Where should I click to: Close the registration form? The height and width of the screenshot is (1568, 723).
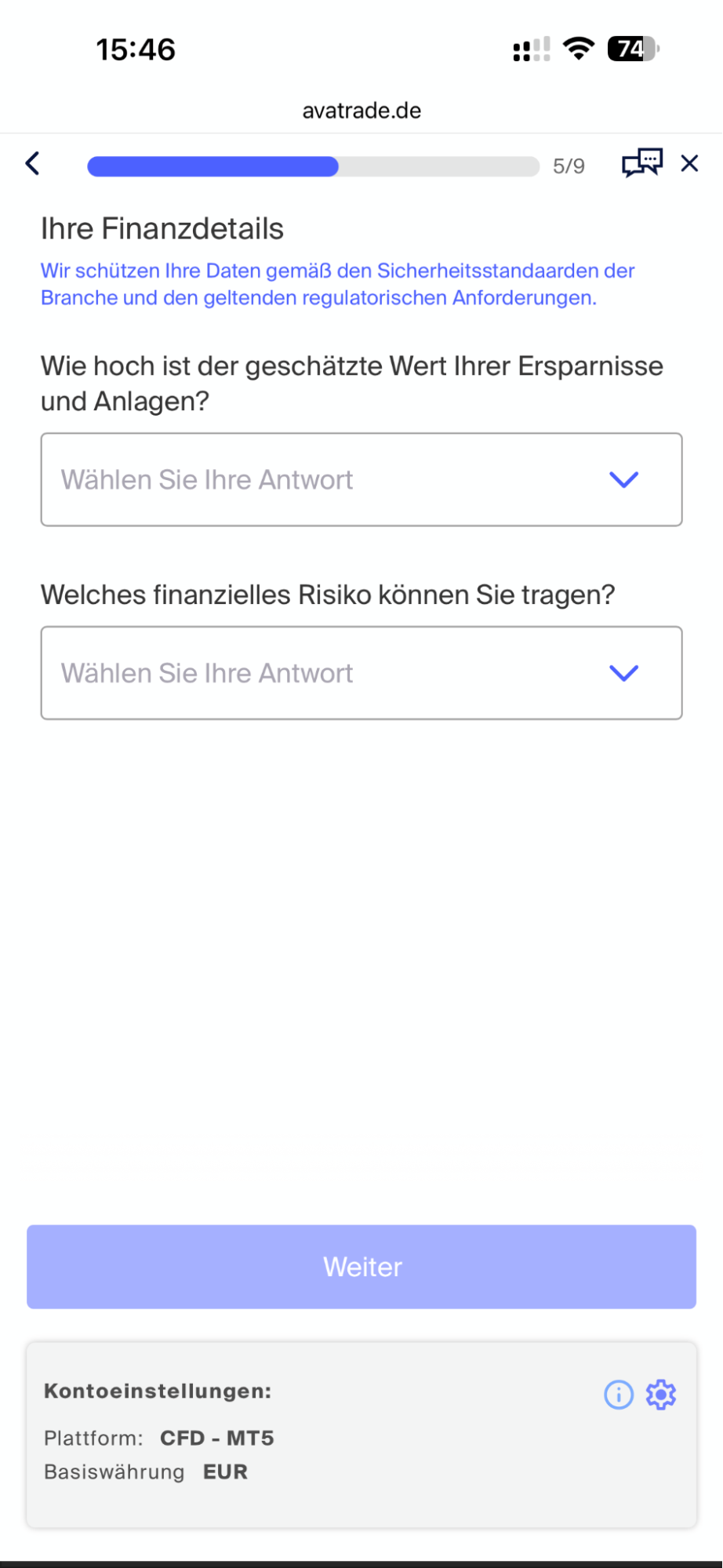(x=689, y=163)
